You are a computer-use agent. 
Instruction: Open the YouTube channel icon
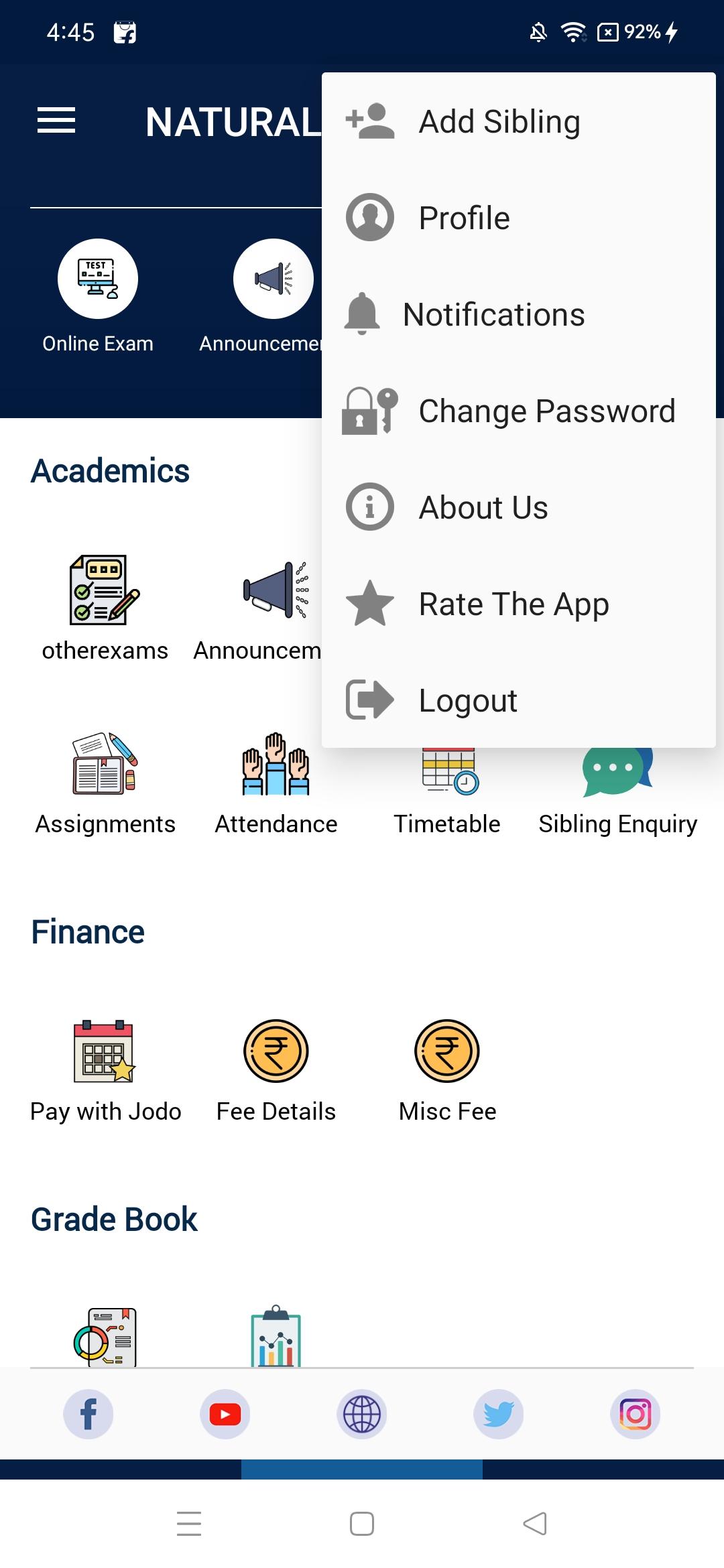(225, 1414)
